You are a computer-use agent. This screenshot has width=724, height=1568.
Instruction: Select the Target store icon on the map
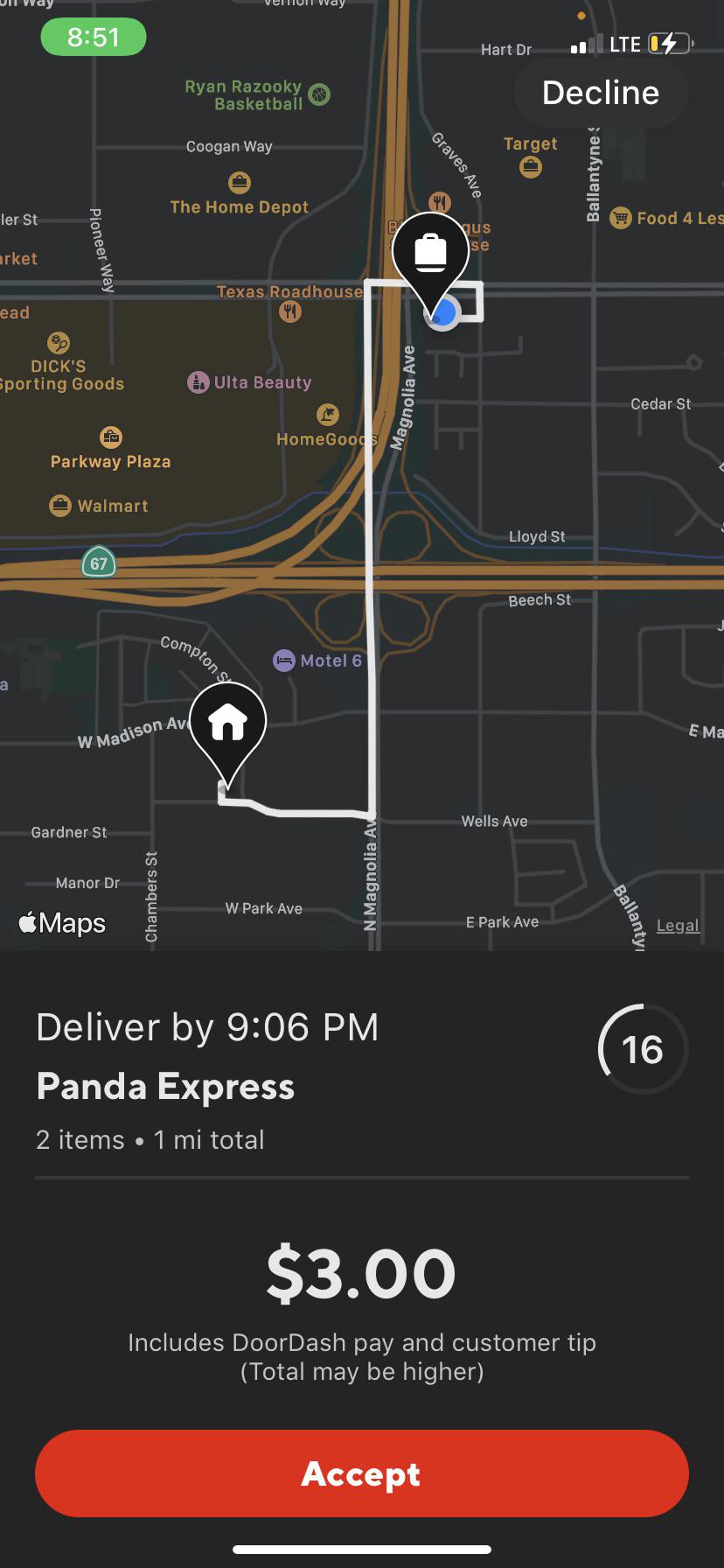pos(530,166)
